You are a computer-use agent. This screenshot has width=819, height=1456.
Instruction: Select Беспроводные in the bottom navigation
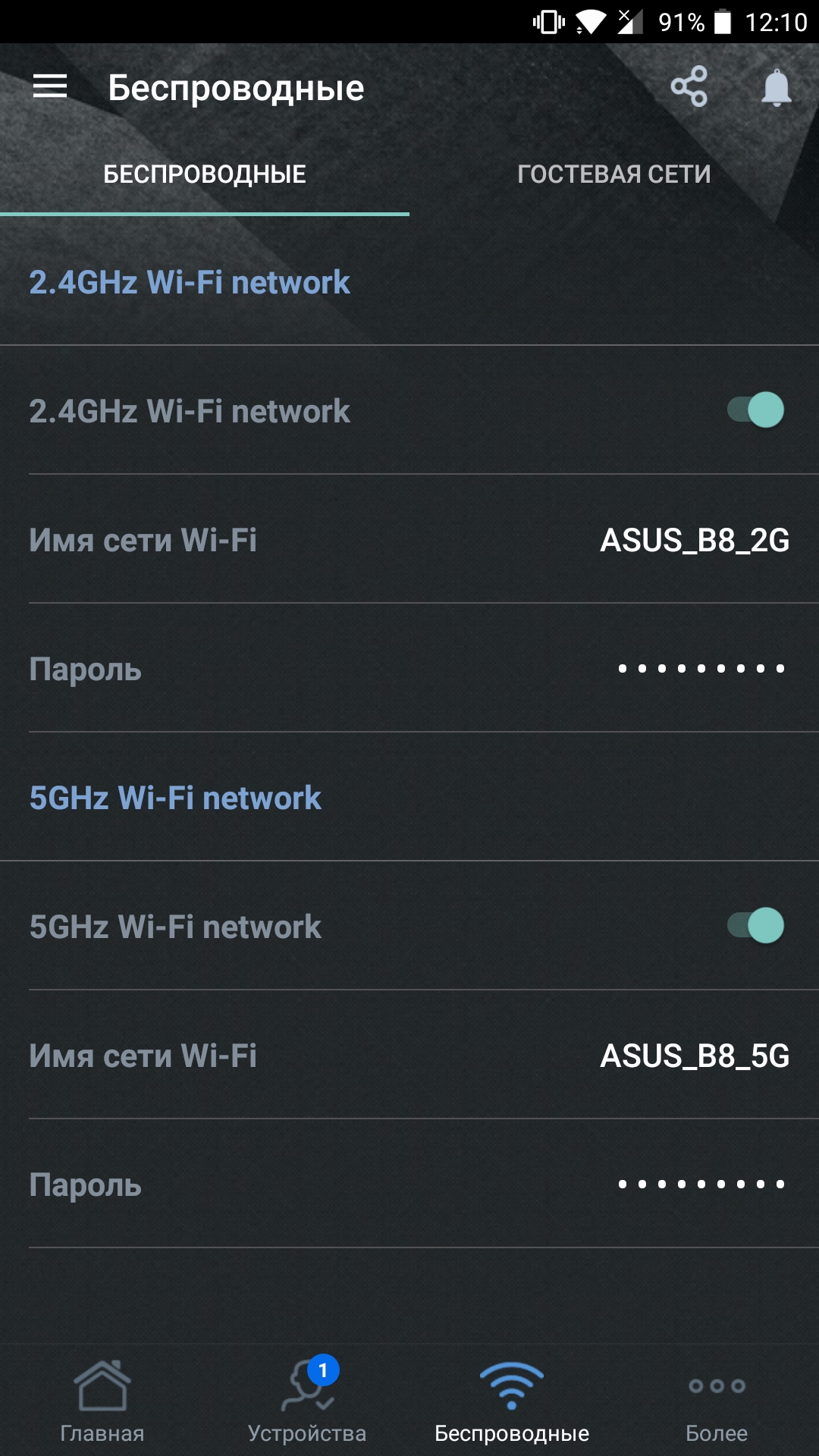click(512, 1401)
